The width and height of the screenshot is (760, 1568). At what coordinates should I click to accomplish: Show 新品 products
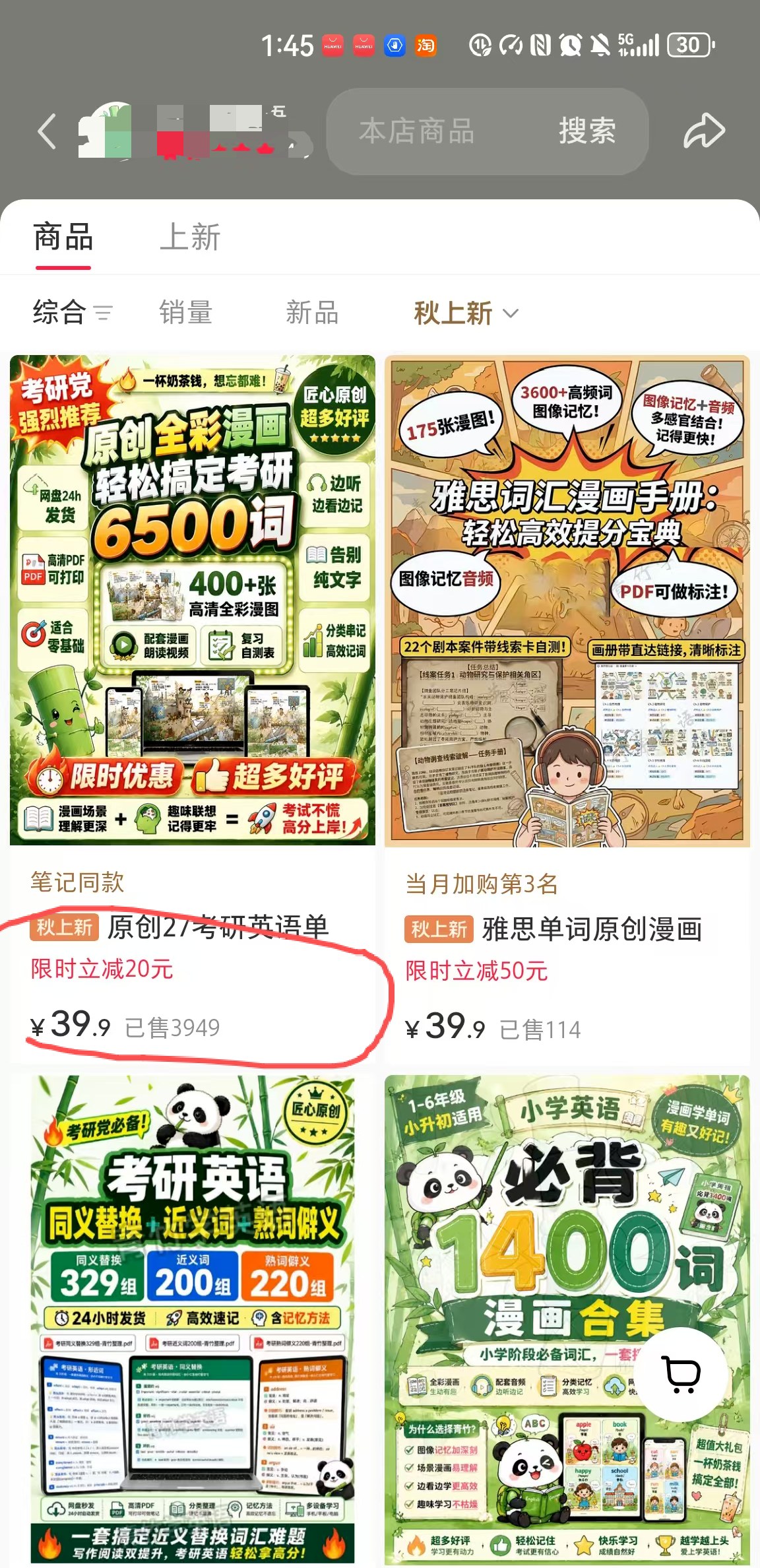312,312
